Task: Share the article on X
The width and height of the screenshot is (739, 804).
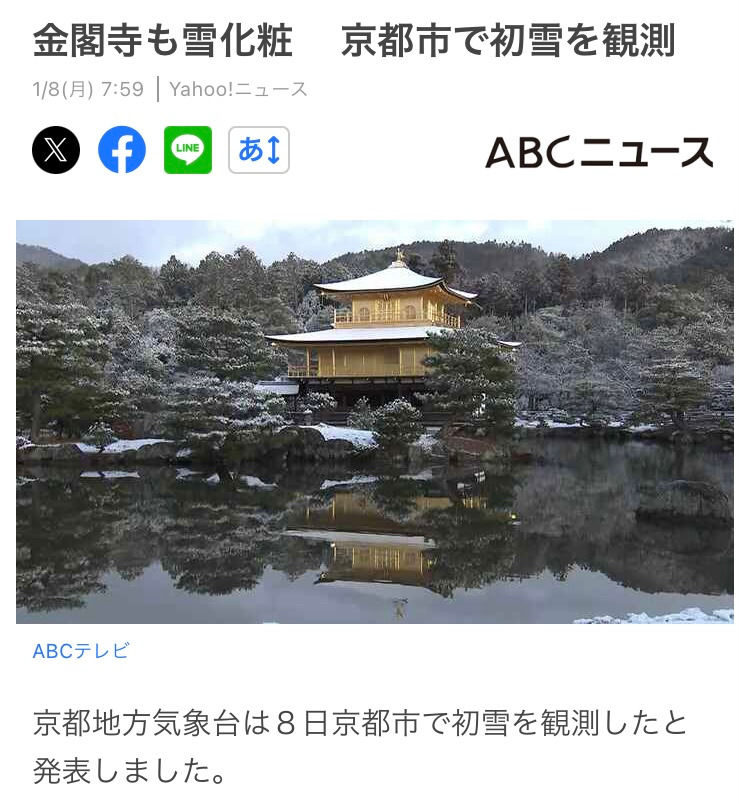Action: tap(56, 151)
